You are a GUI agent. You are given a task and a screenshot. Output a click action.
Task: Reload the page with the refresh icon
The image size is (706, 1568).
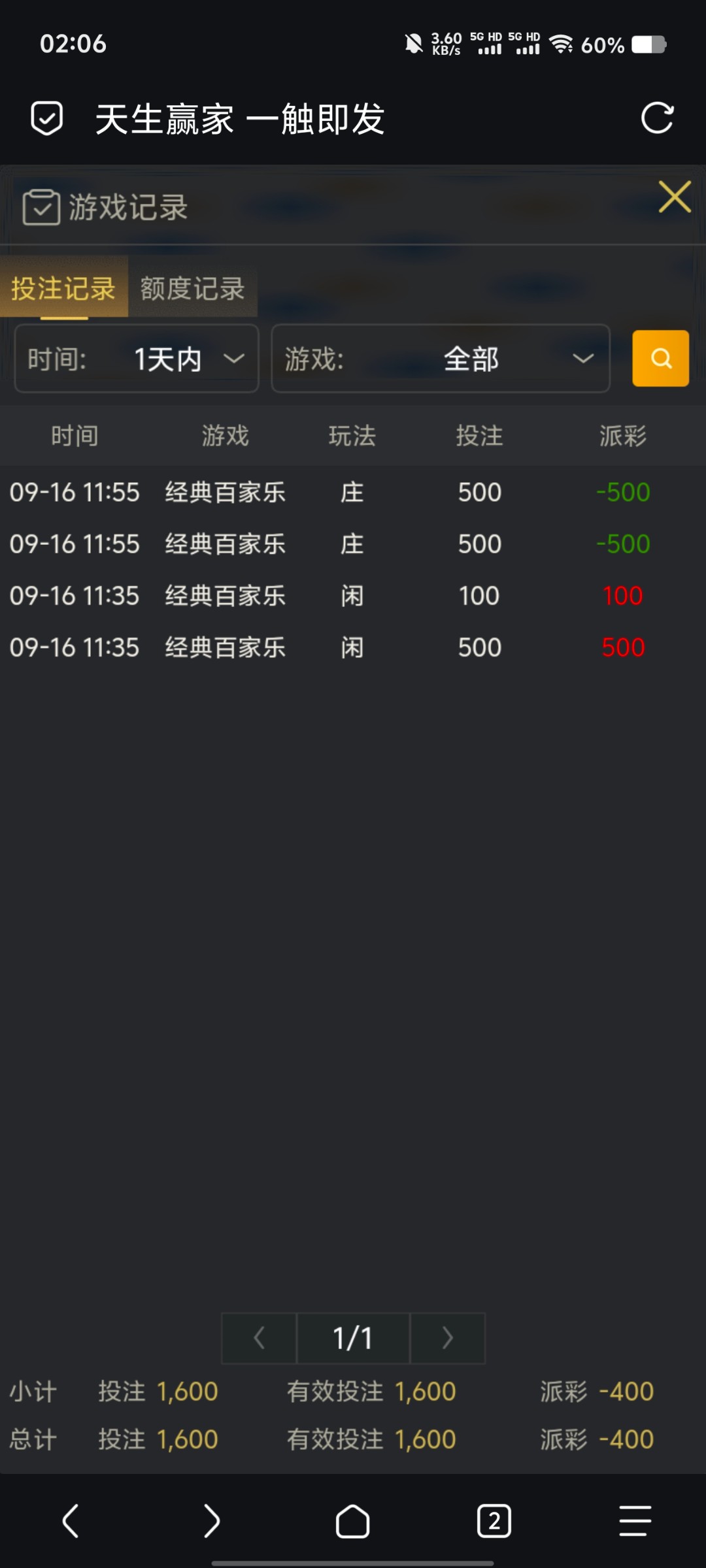tap(656, 118)
